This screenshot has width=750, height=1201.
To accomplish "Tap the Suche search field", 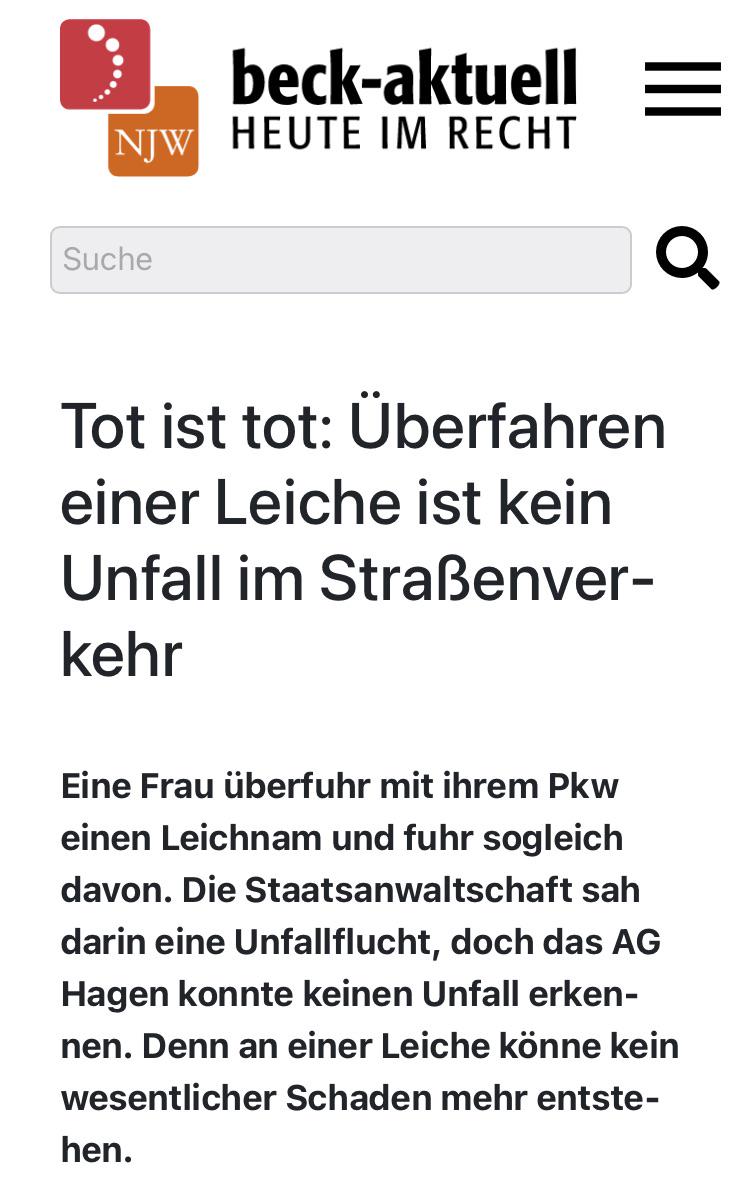I will (x=341, y=260).
